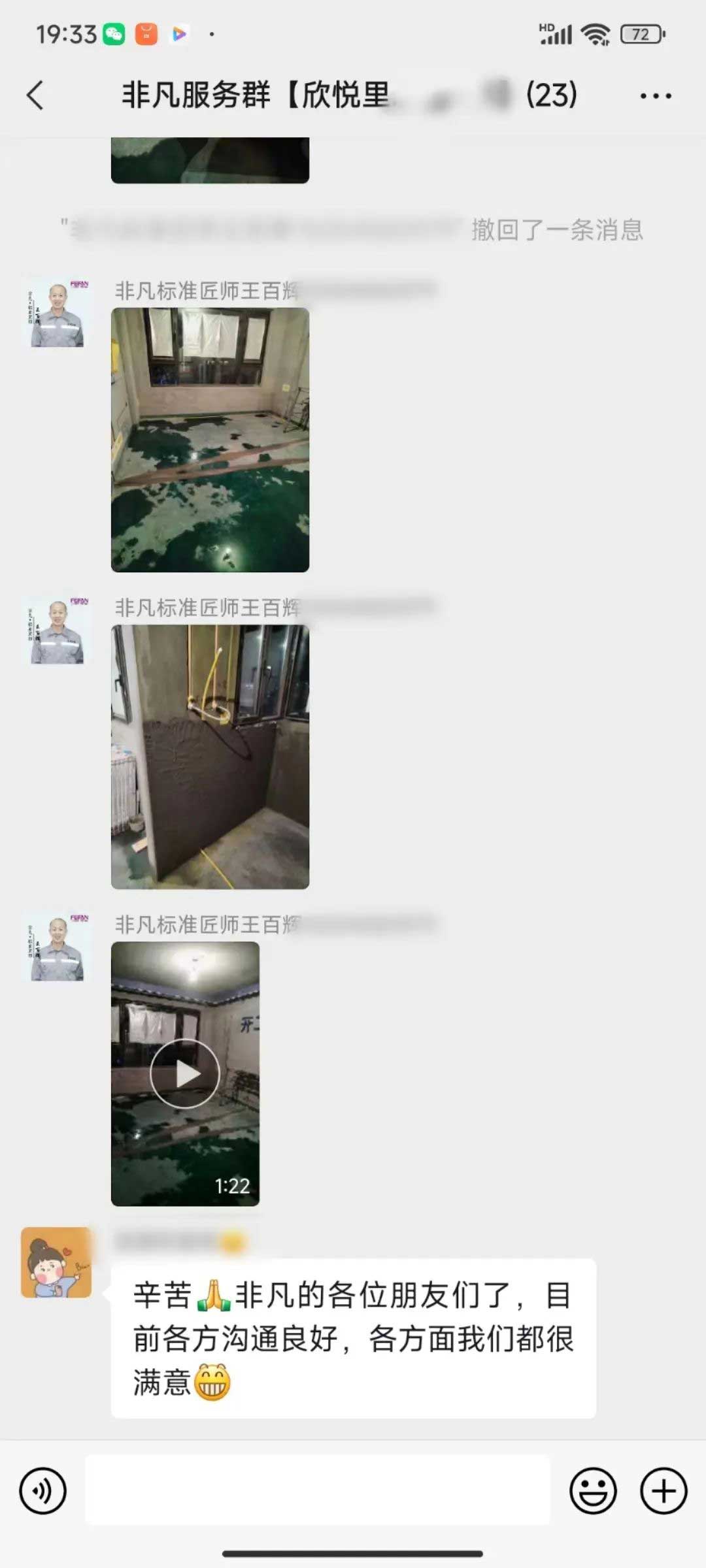Image resolution: width=706 pixels, height=1568 pixels.
Task: Play the 1:22 video message
Action: click(185, 1073)
